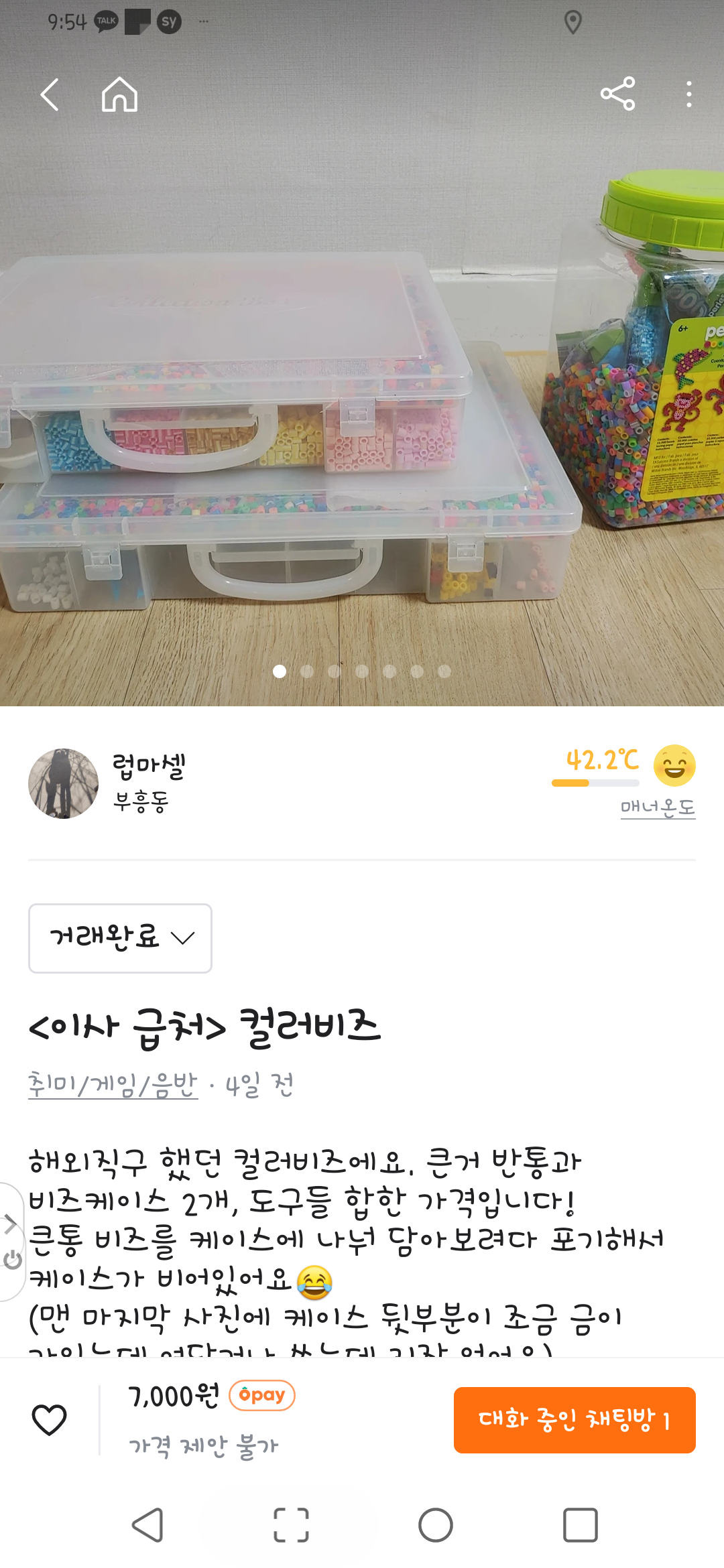
Task: Tap the home icon in the header
Action: point(119,94)
